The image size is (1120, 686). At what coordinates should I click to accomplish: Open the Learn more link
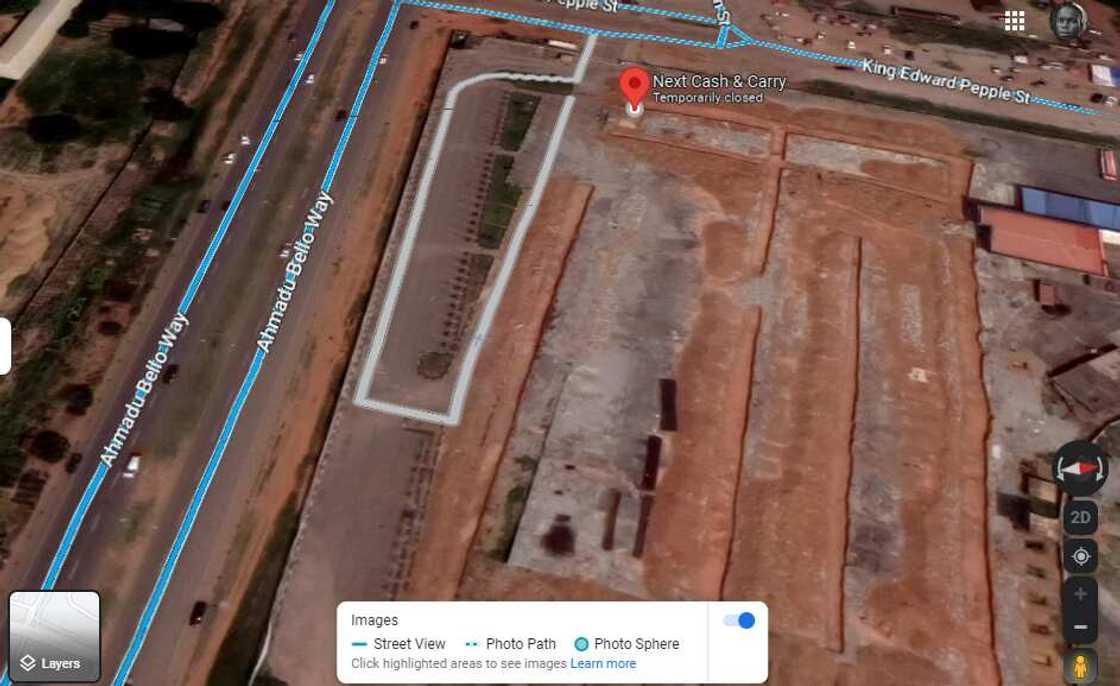[603, 664]
